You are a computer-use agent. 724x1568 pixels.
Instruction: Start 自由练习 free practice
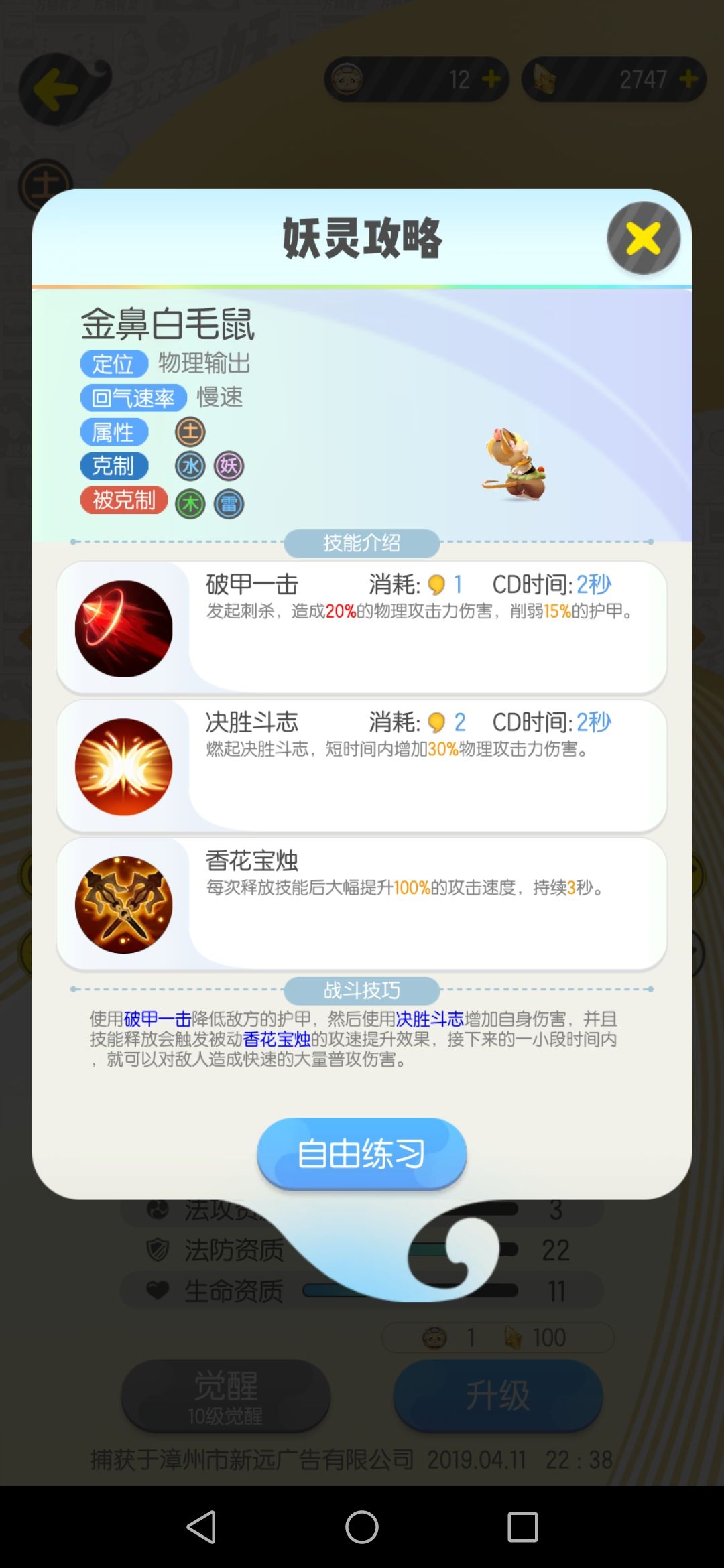(362, 1154)
